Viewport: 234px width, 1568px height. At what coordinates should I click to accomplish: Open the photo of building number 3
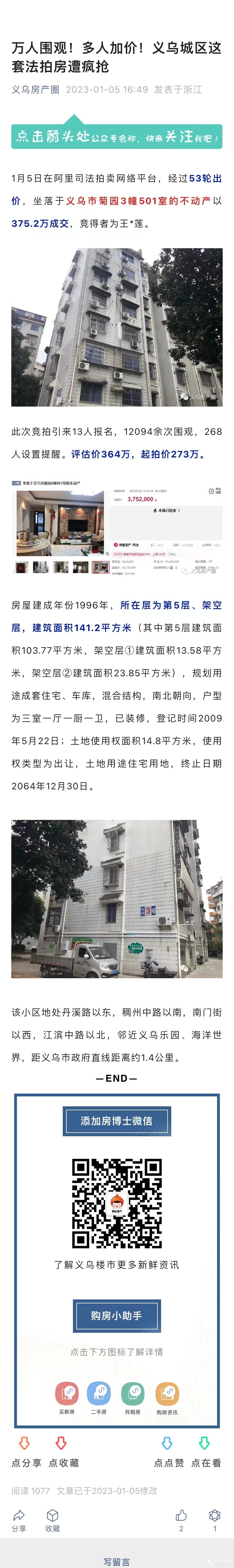pos(117,899)
